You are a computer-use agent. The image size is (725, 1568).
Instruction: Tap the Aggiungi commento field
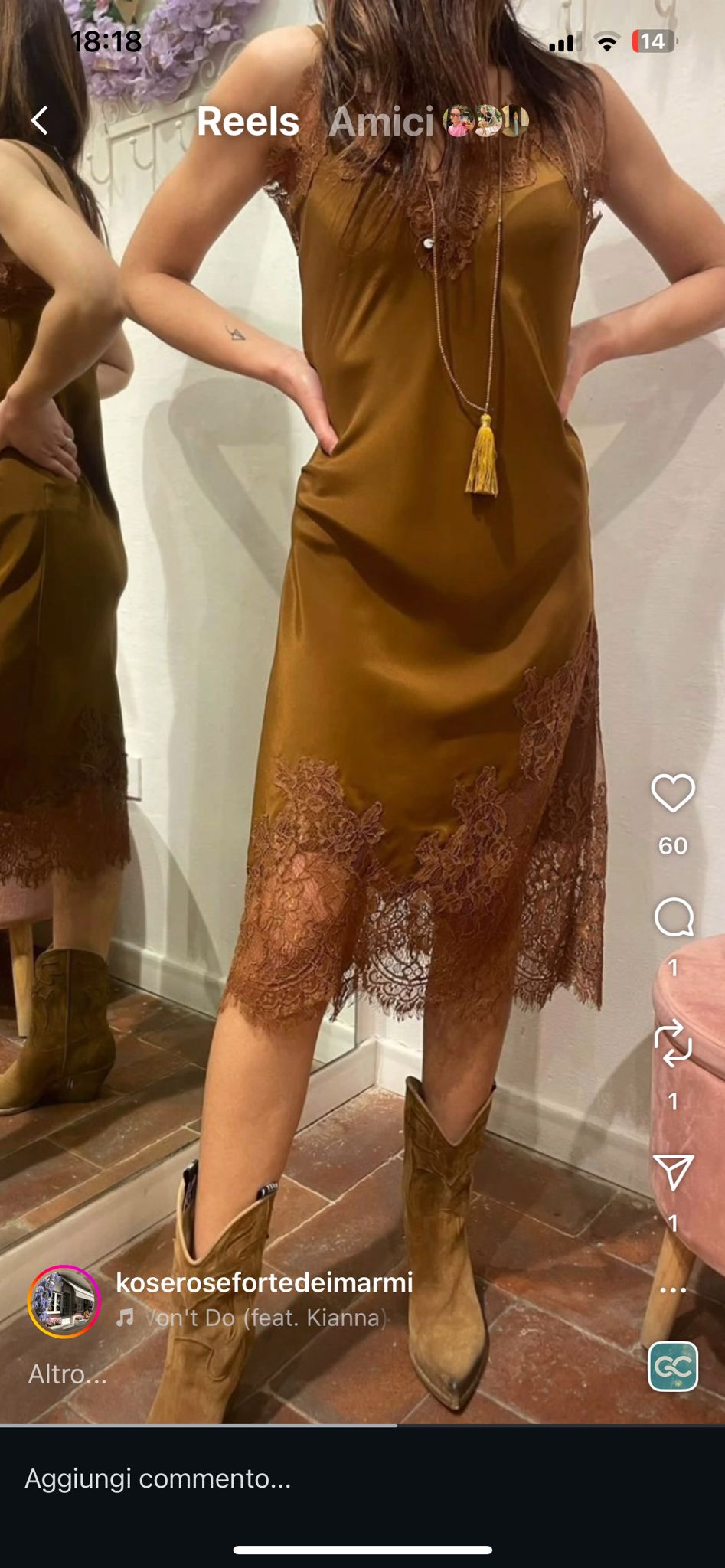click(306, 1478)
